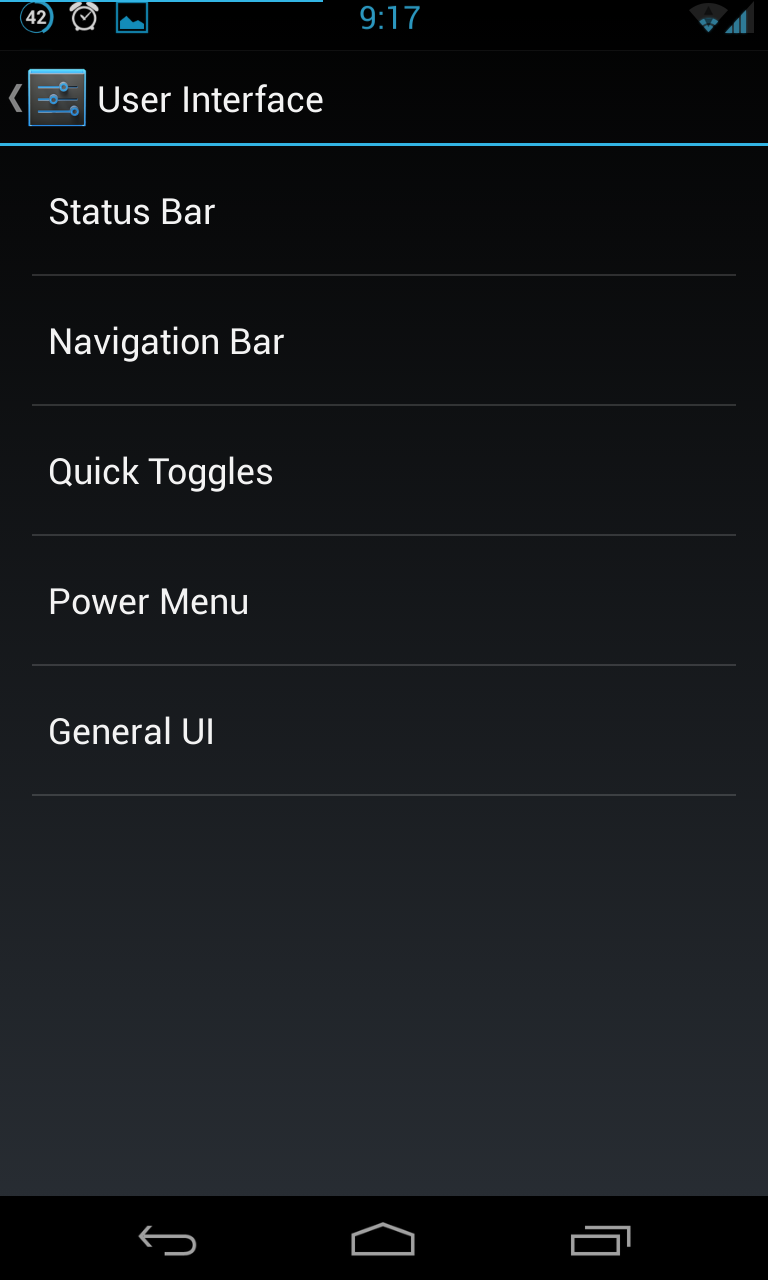This screenshot has width=768, height=1280.
Task: Go back using the User Interface header icon
Action: coord(48,98)
